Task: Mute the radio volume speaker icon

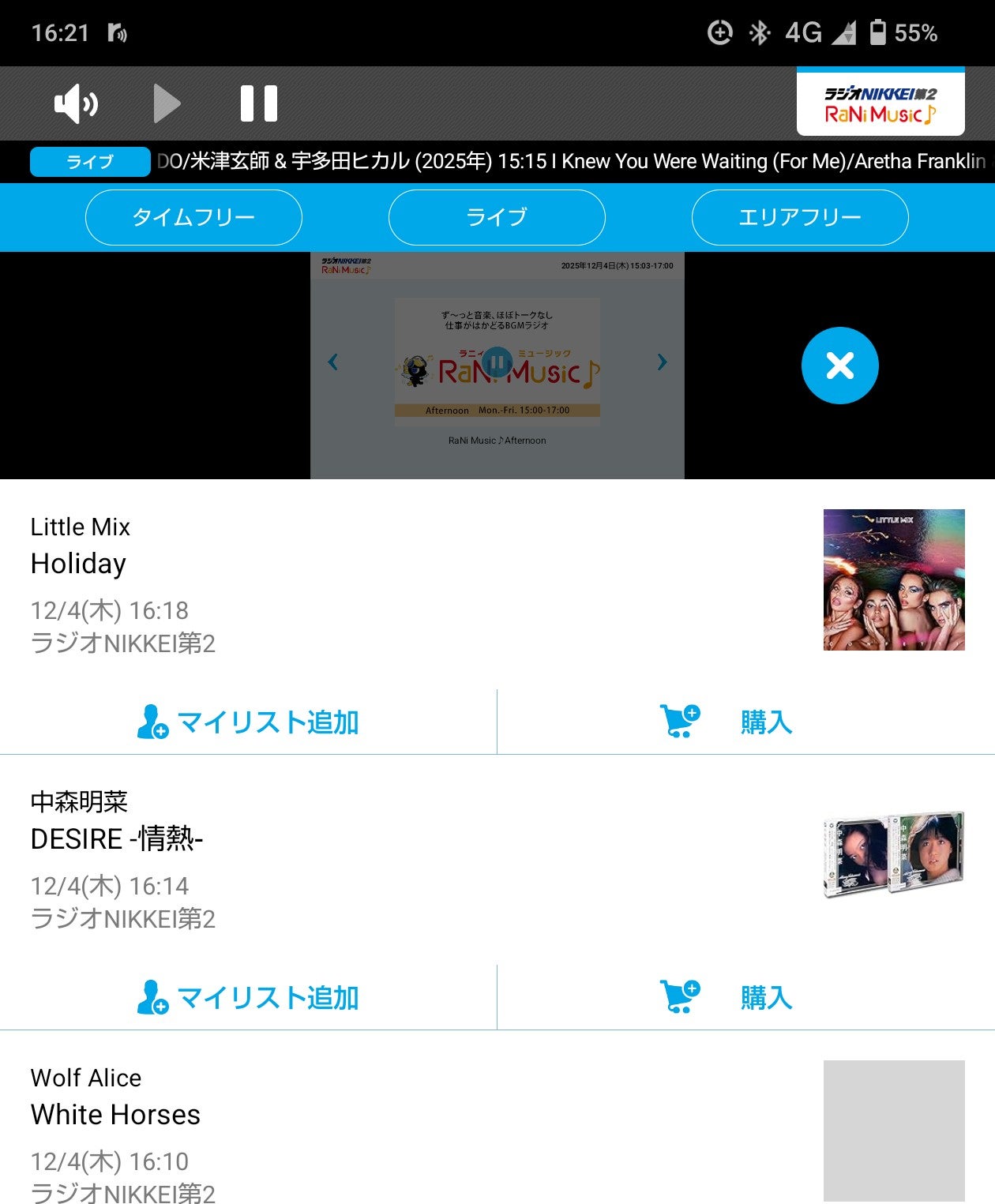Action: (76, 103)
